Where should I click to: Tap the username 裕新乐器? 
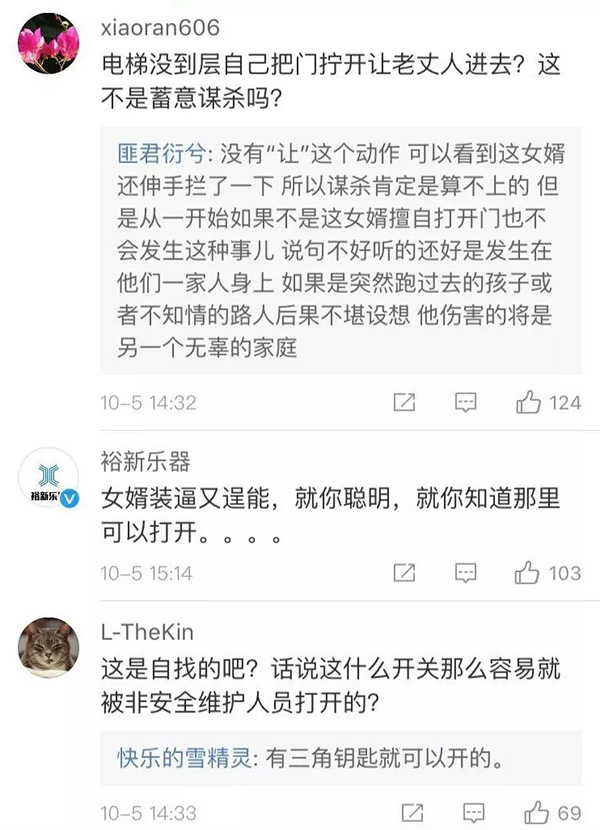tap(145, 462)
